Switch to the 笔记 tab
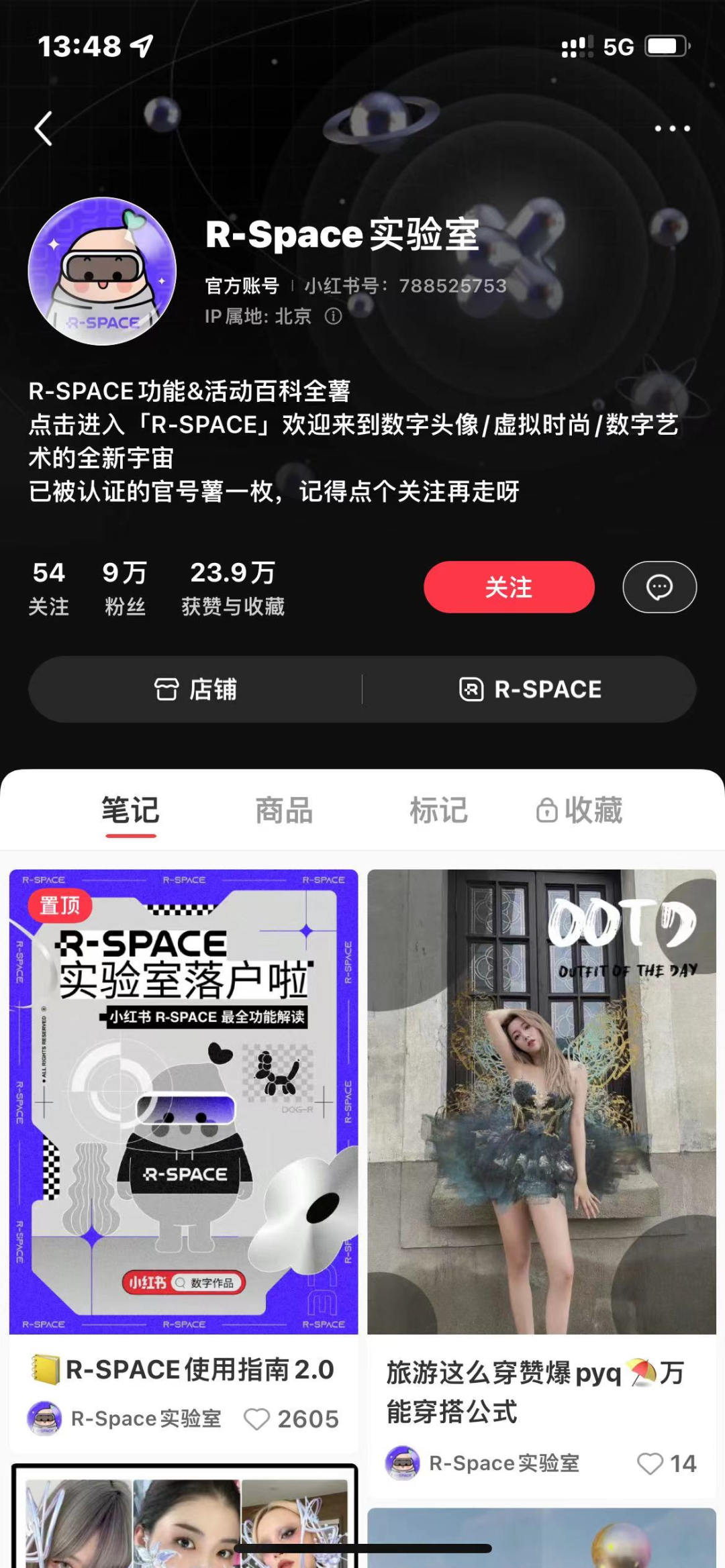This screenshot has height=1568, width=725. 130,811
